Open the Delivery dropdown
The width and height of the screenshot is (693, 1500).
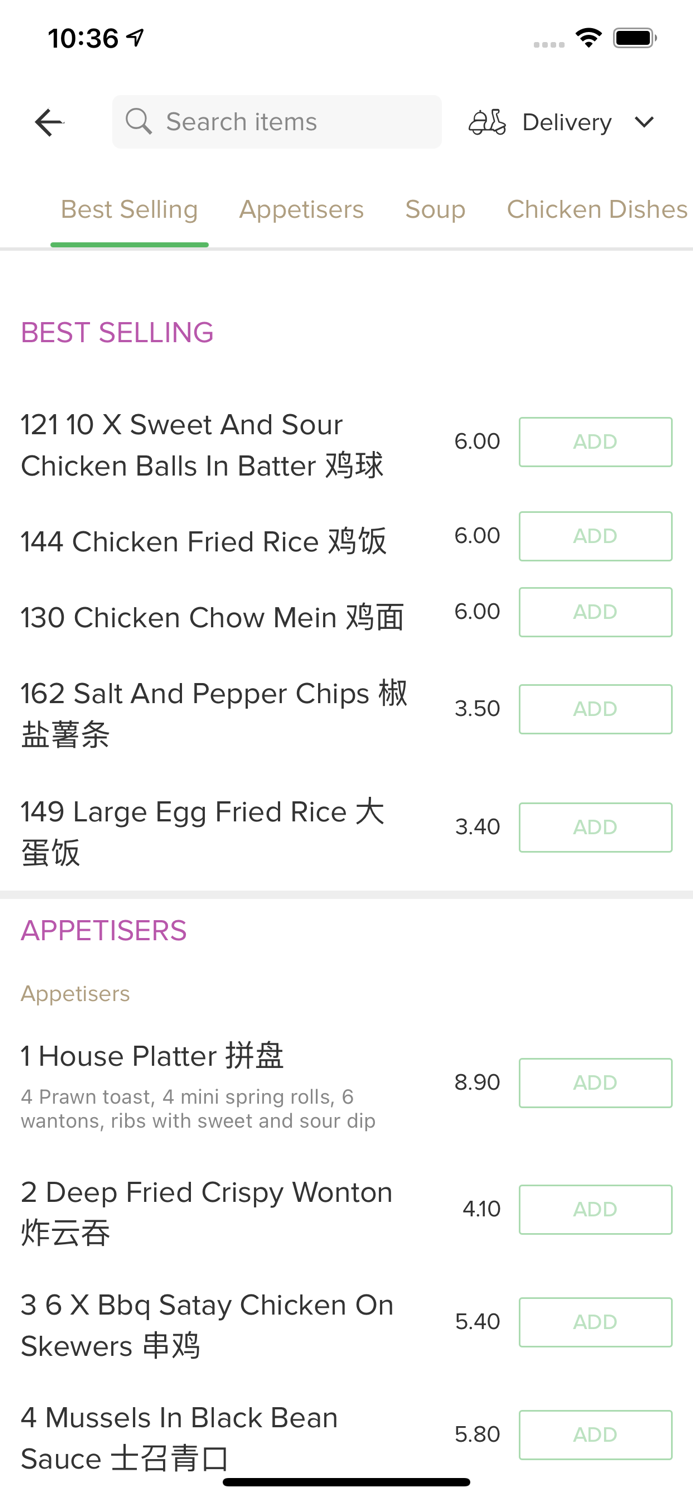coord(562,122)
